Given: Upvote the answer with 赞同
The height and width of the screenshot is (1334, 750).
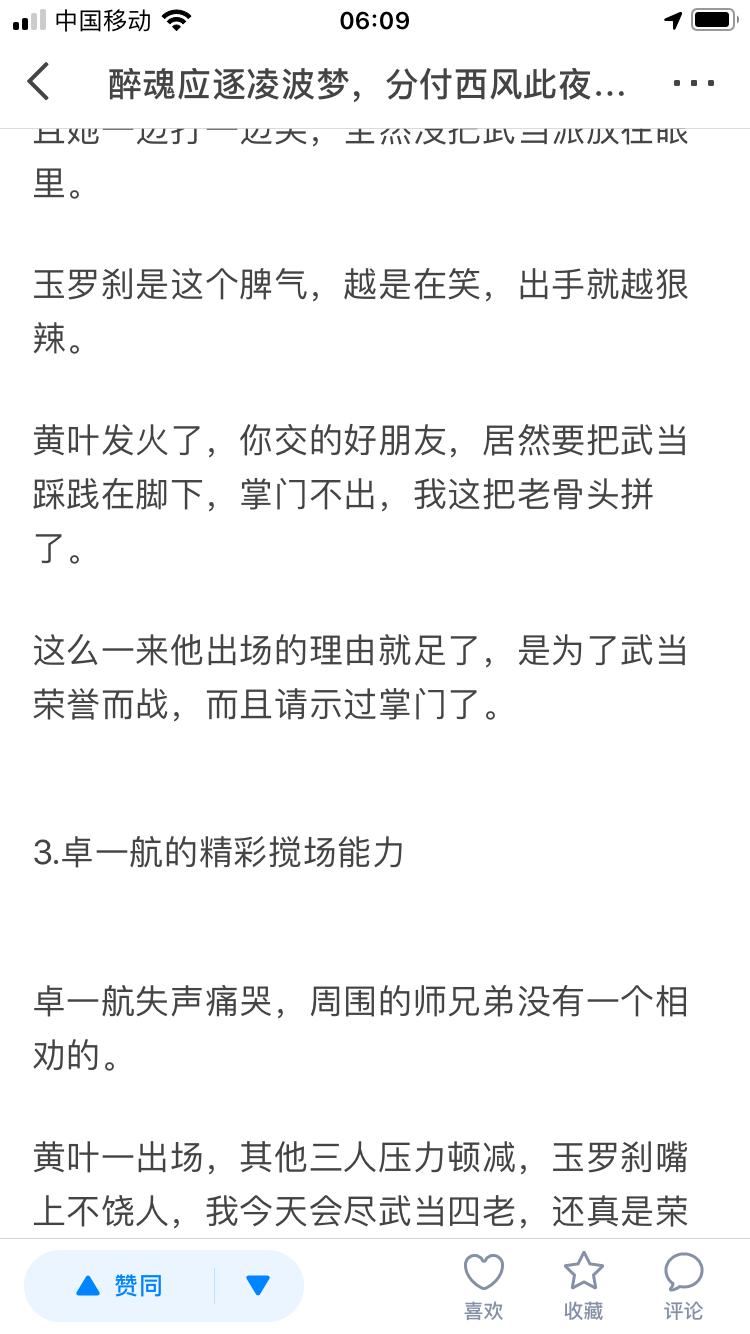Looking at the screenshot, I should [120, 1285].
